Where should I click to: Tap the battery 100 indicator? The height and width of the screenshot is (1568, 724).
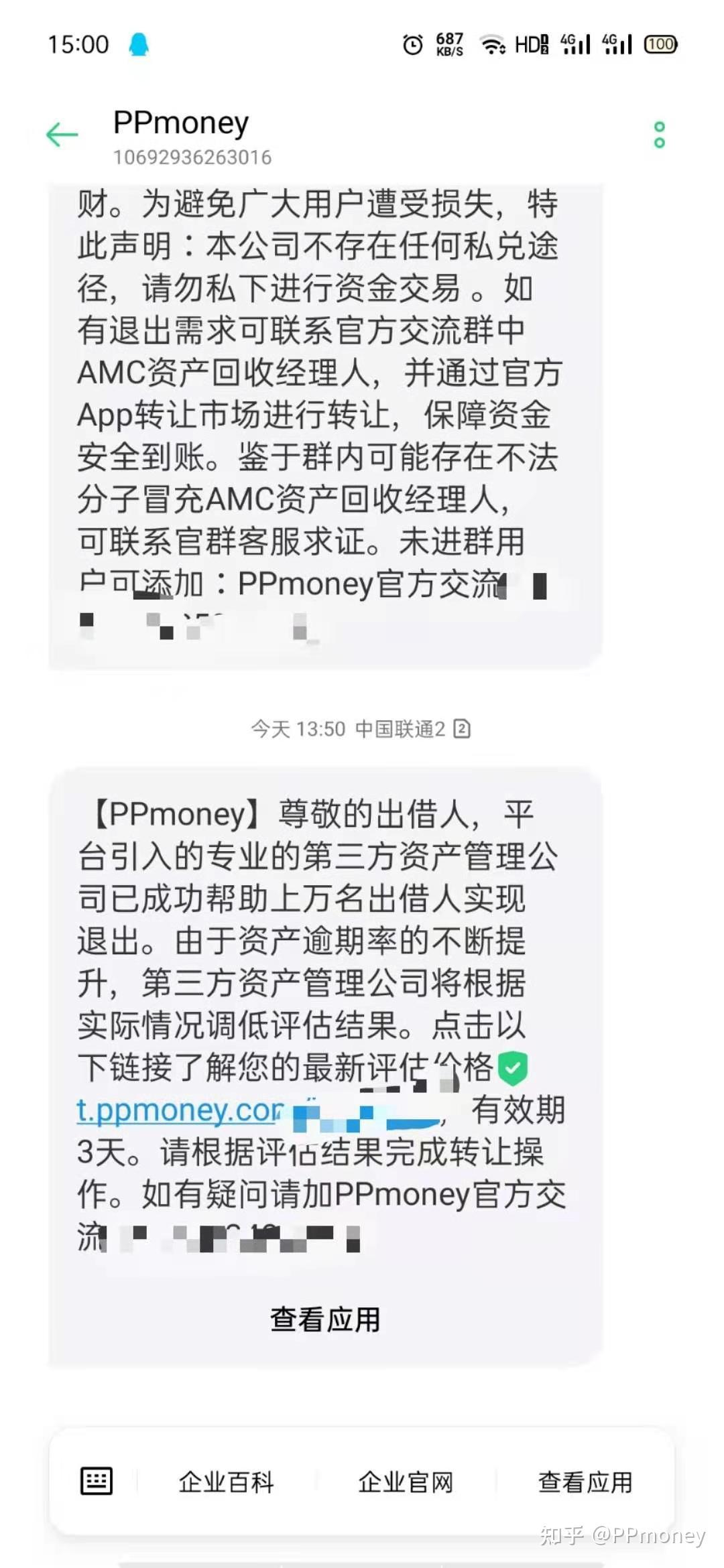pos(661,44)
